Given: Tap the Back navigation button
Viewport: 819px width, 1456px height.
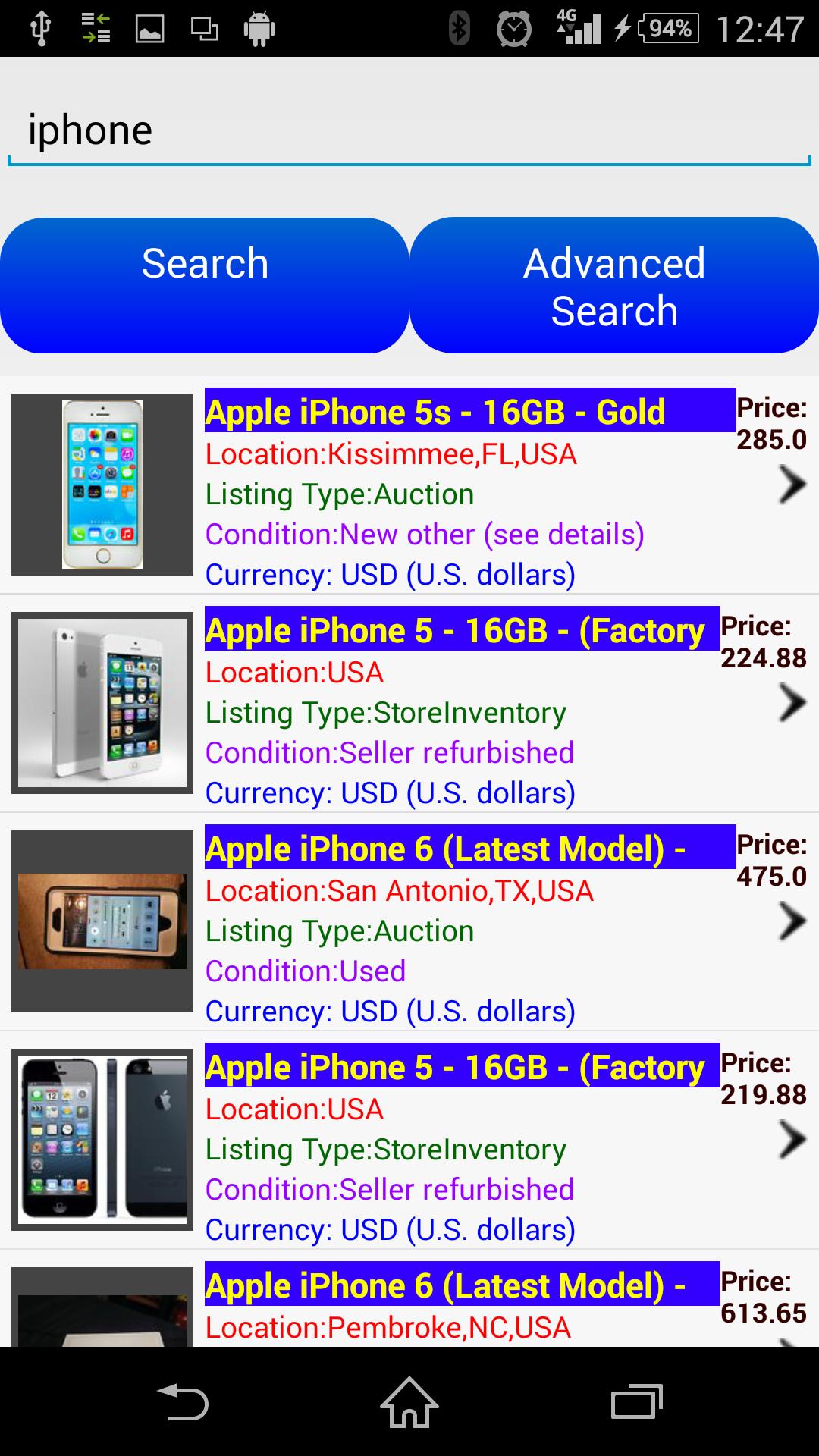Looking at the screenshot, I should (x=186, y=1401).
